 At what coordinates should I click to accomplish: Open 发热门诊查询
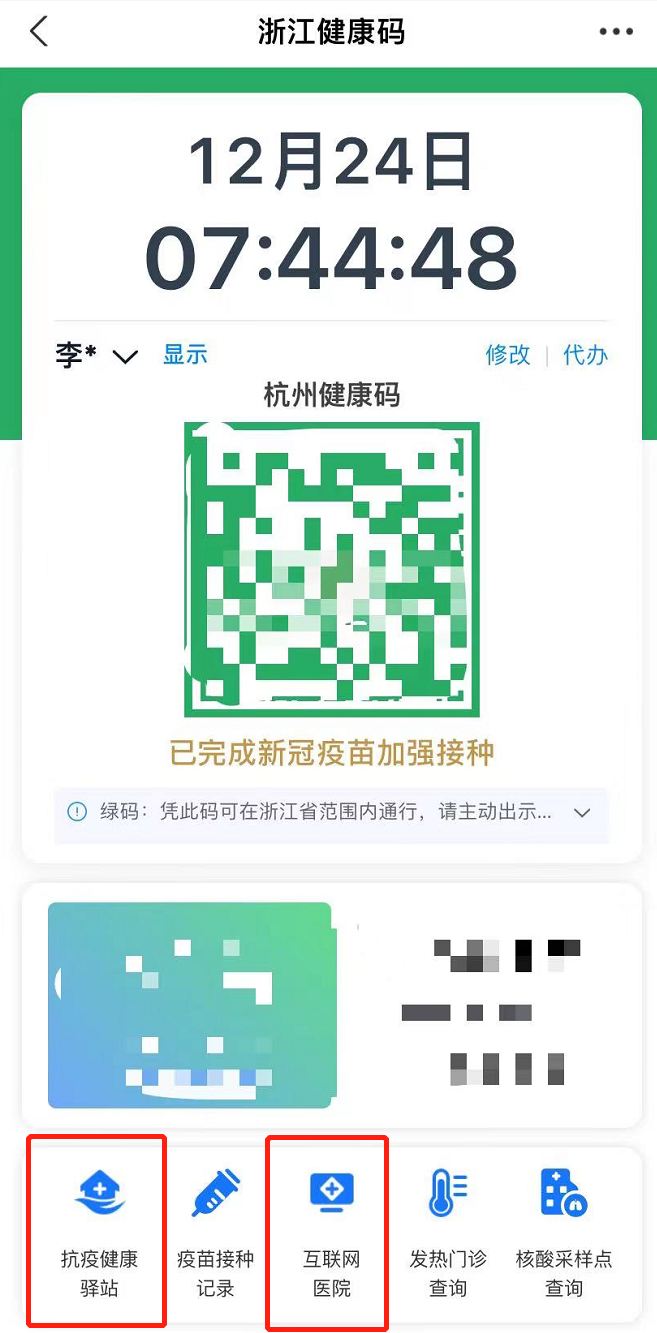[x=447, y=1230]
